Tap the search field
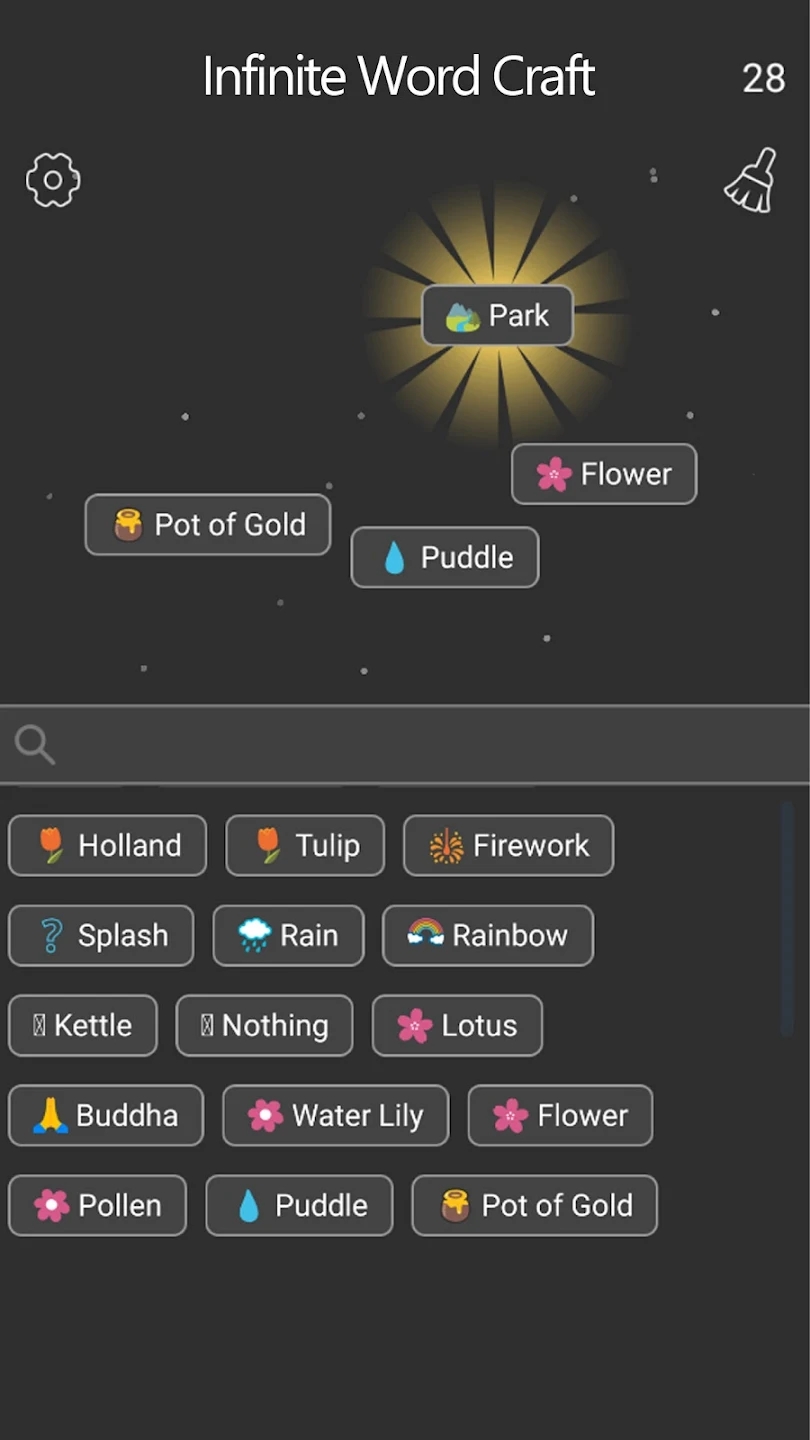 click(405, 745)
